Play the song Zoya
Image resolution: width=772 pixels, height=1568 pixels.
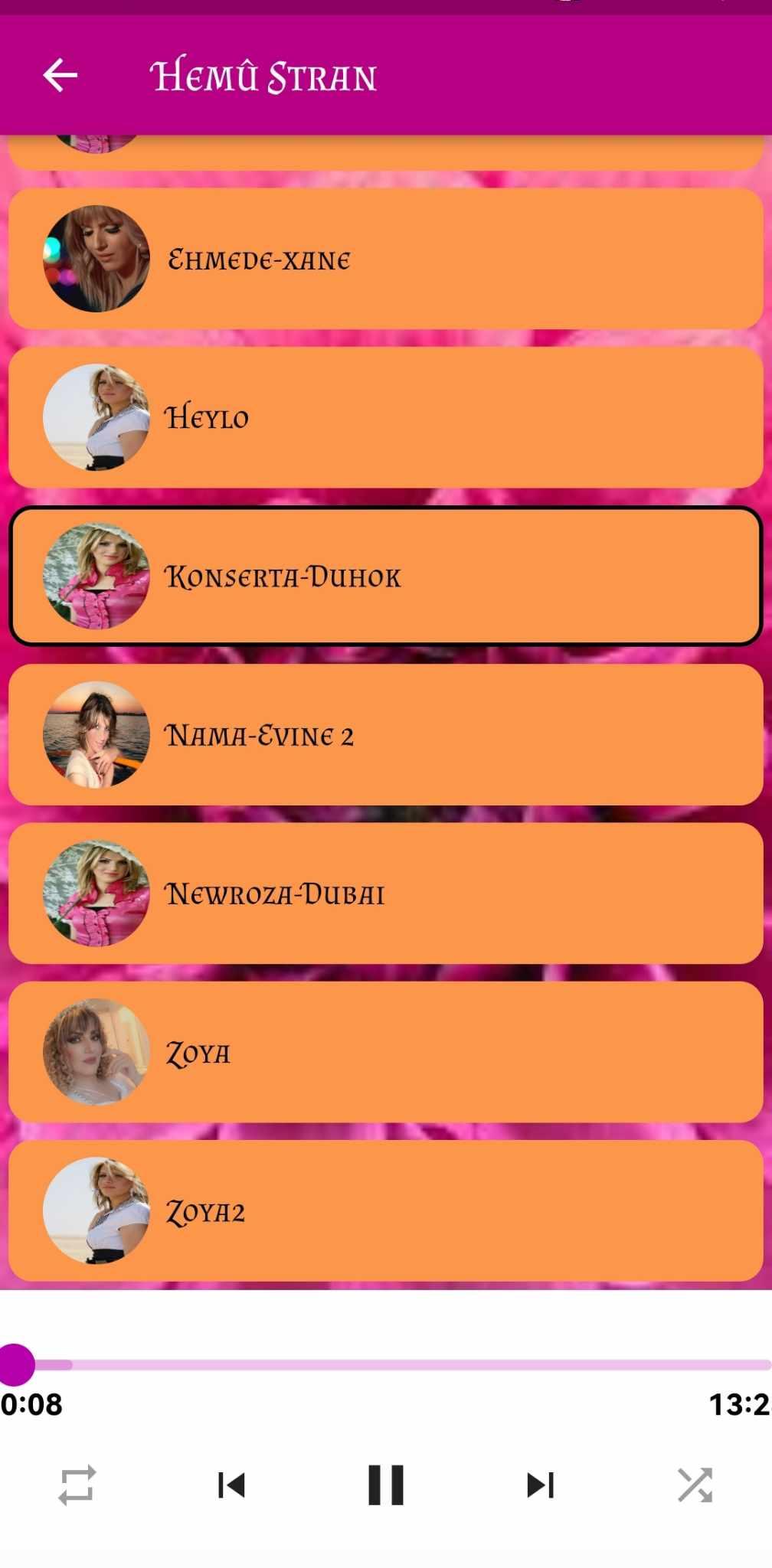coord(385,1052)
